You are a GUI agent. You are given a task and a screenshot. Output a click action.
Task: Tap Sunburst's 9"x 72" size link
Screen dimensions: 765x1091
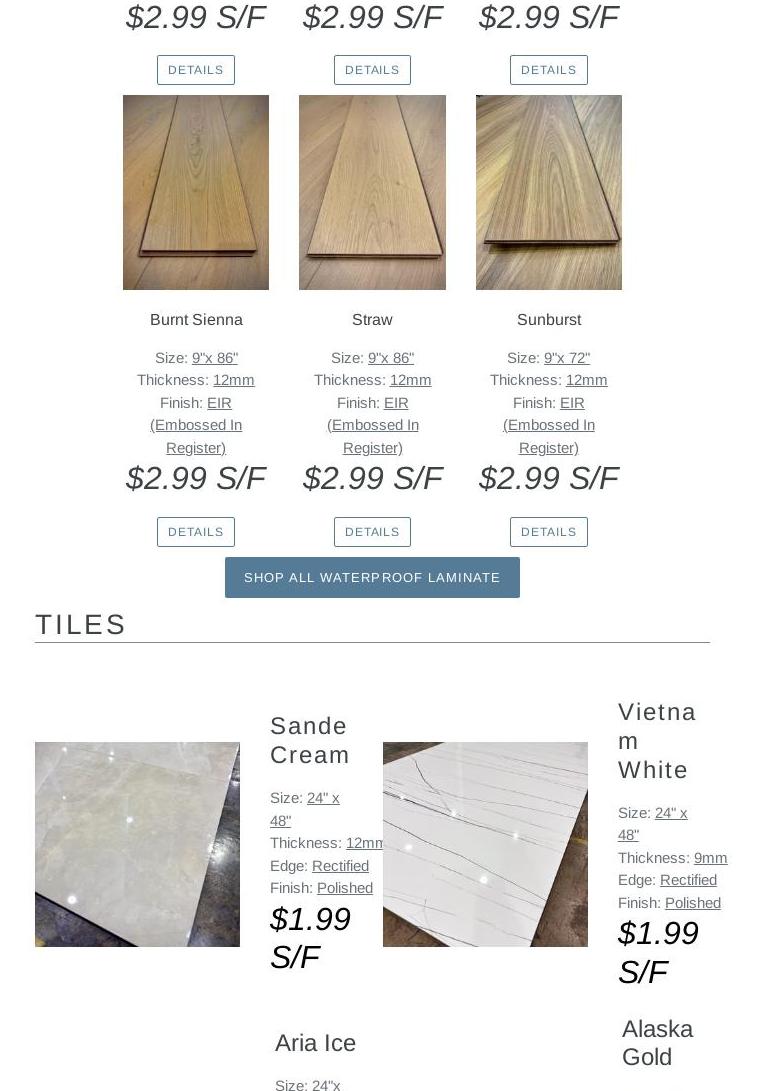point(567,358)
